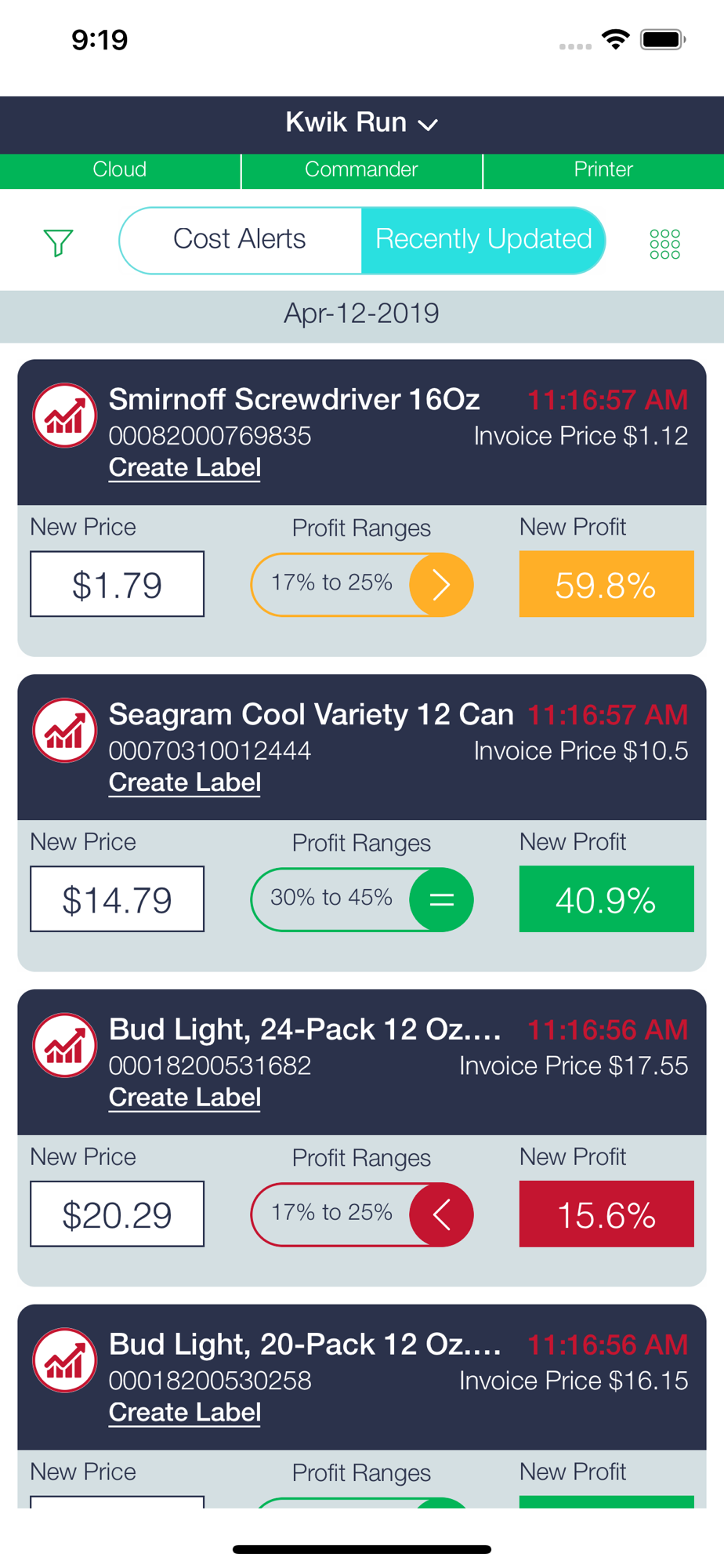This screenshot has height=1568, width=724.
Task: Tap the Printer status tab
Action: coord(603,170)
